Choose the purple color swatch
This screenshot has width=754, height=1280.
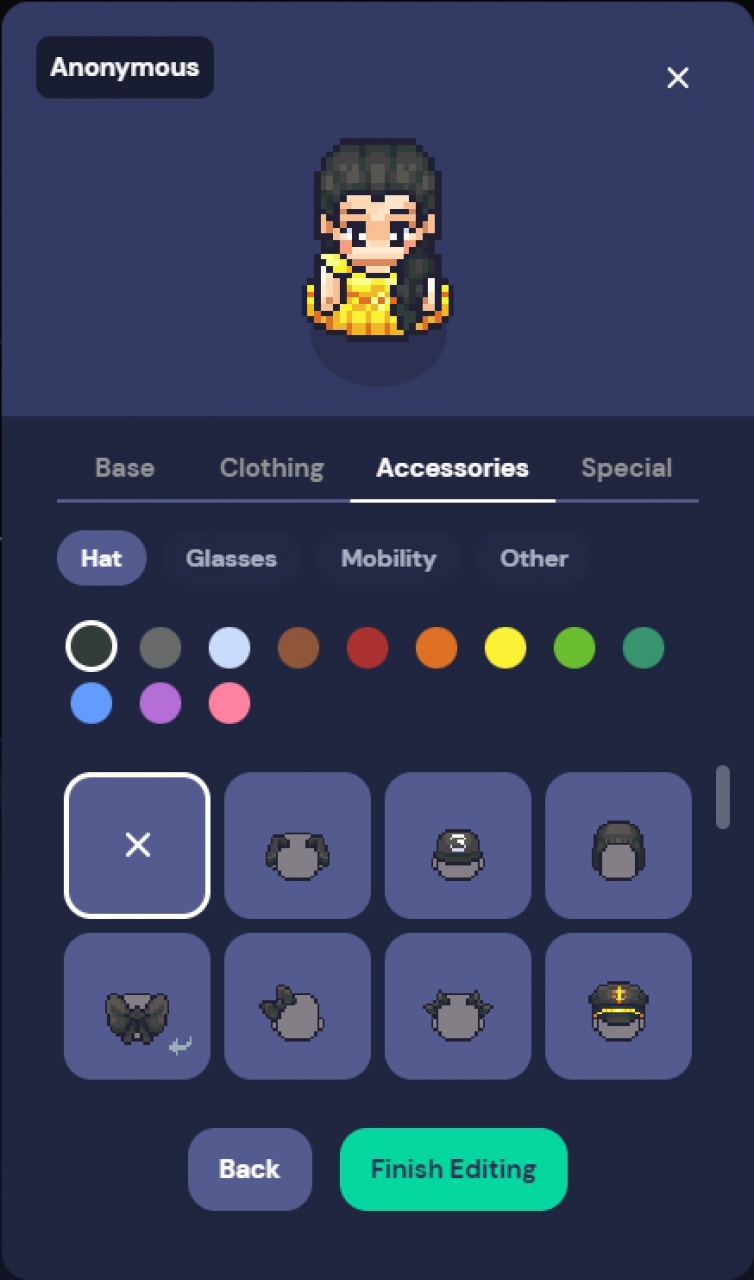pyautogui.click(x=160, y=703)
